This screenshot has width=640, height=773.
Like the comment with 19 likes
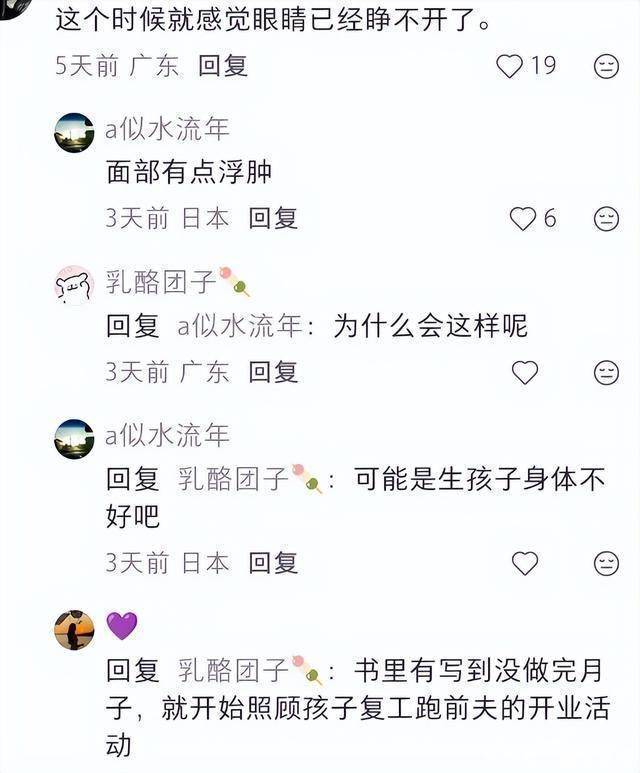(511, 66)
